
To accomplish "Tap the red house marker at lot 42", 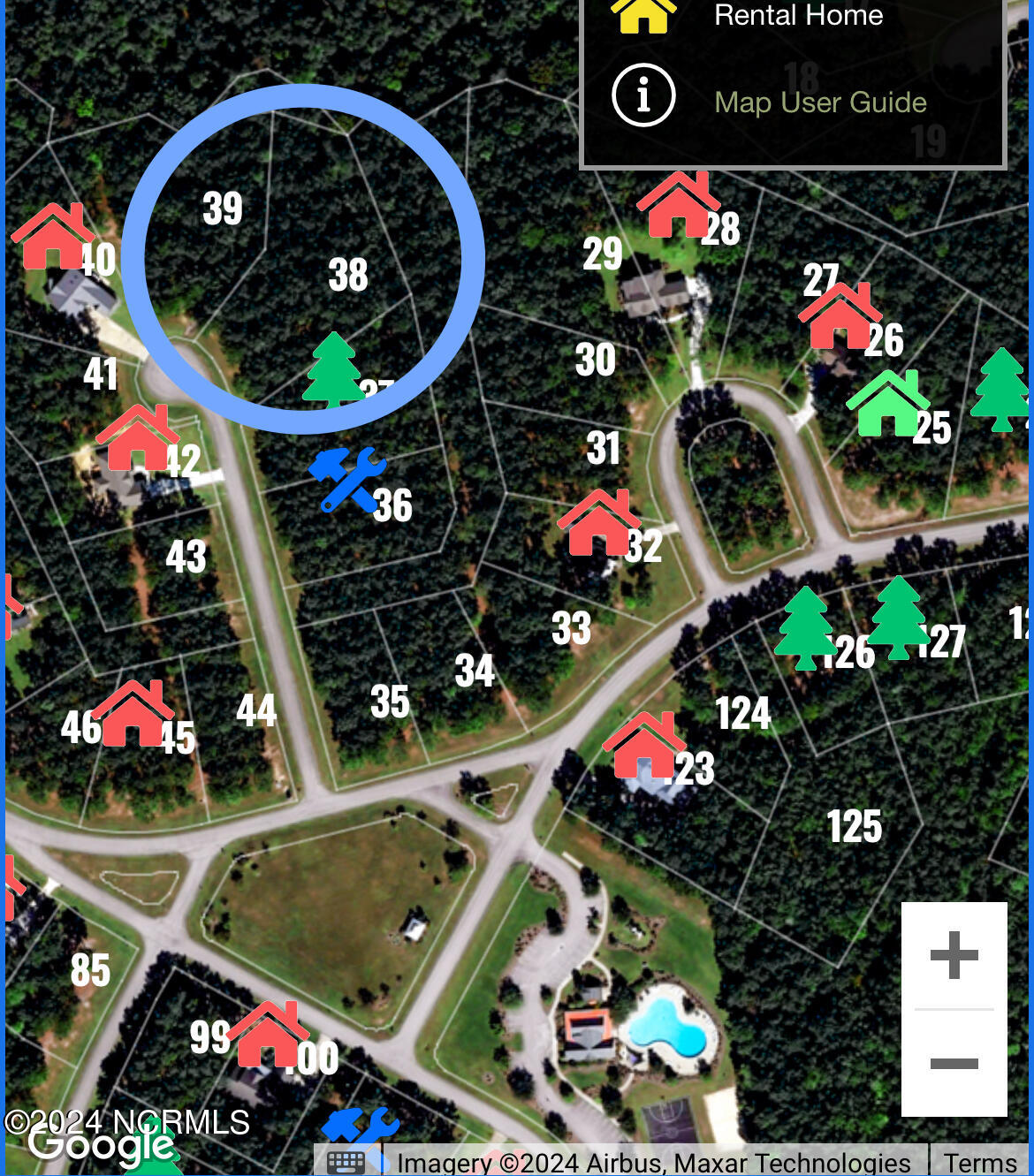I will (137, 439).
